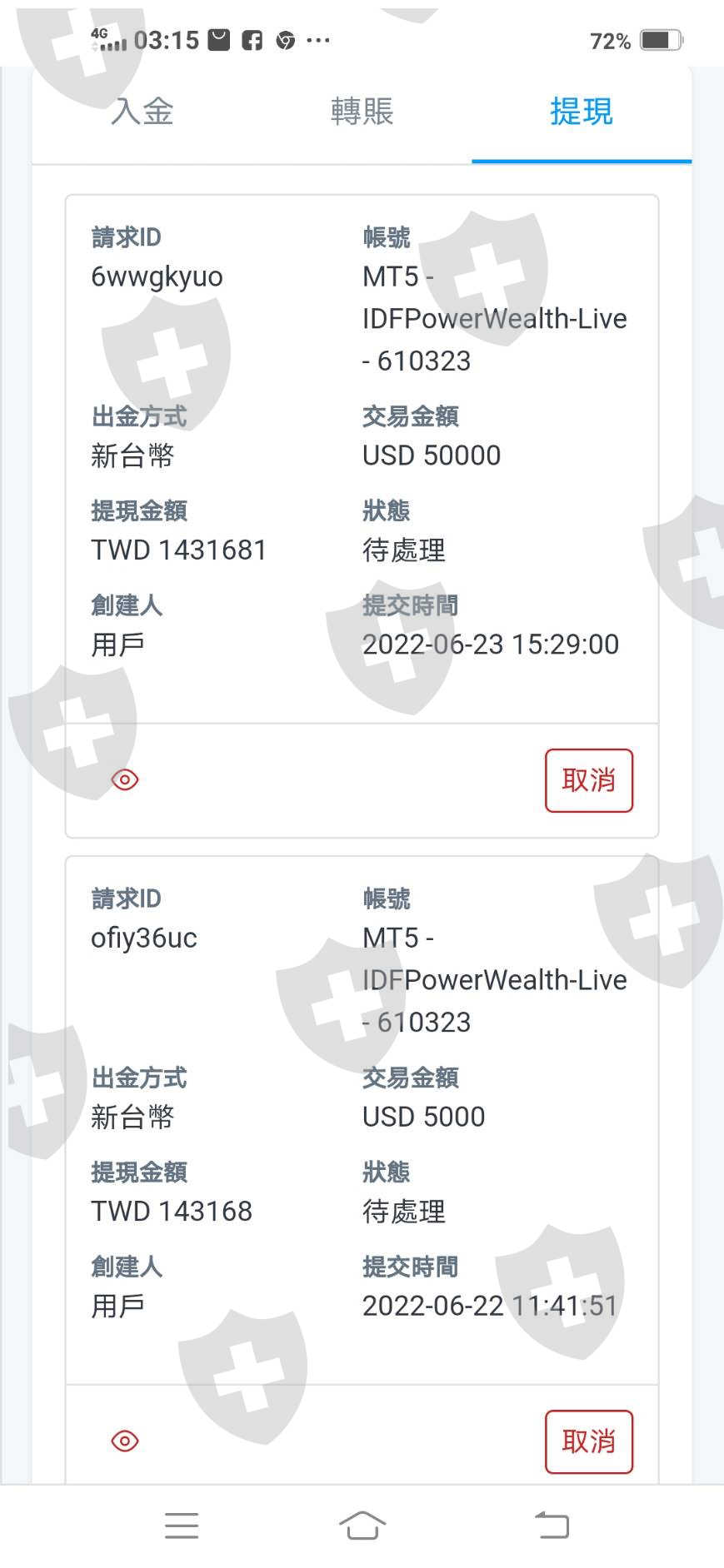Cancel the 6wwgkyuo withdrawal with 取消

tap(589, 780)
